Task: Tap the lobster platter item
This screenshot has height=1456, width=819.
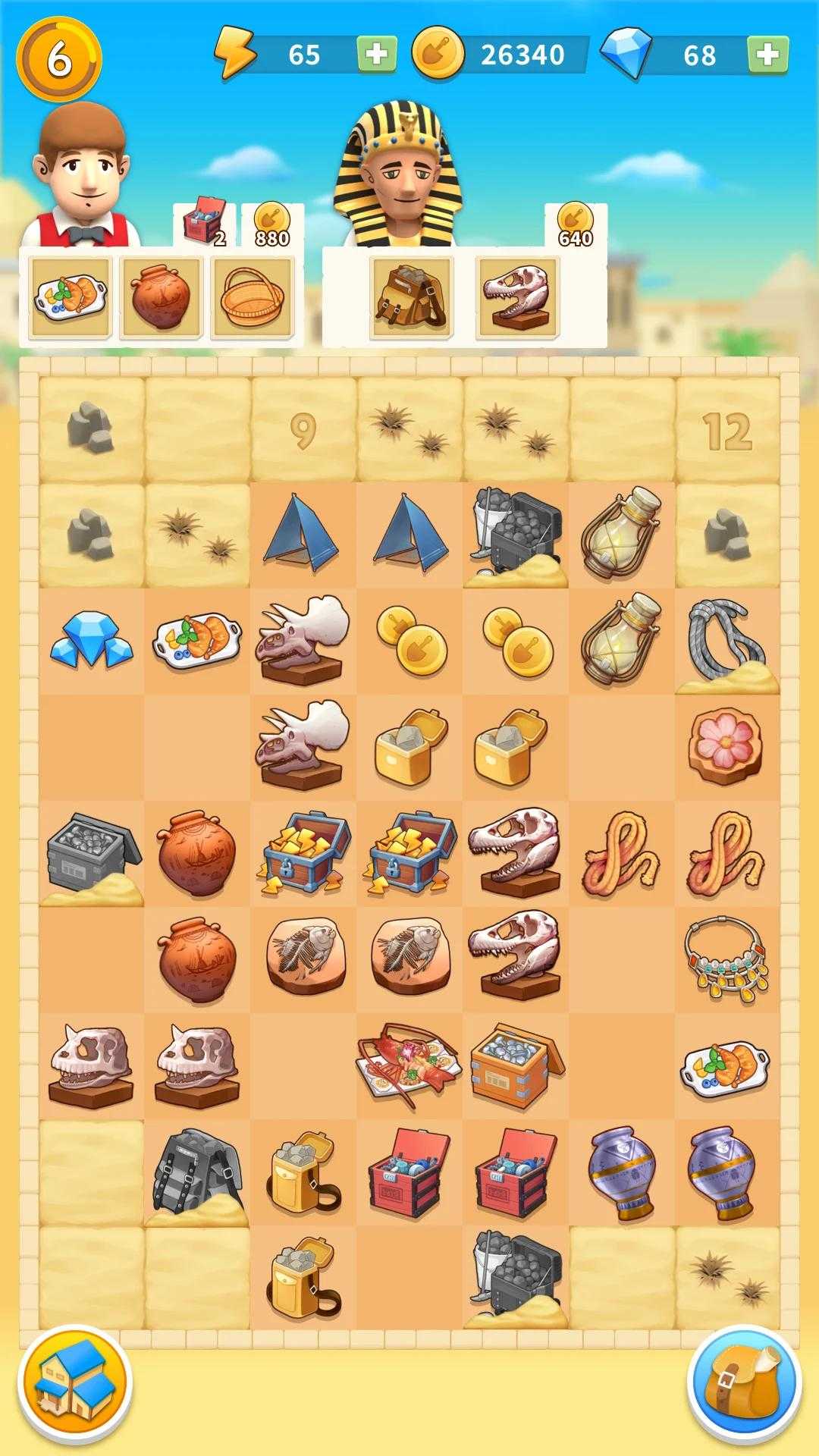Action: click(409, 1065)
